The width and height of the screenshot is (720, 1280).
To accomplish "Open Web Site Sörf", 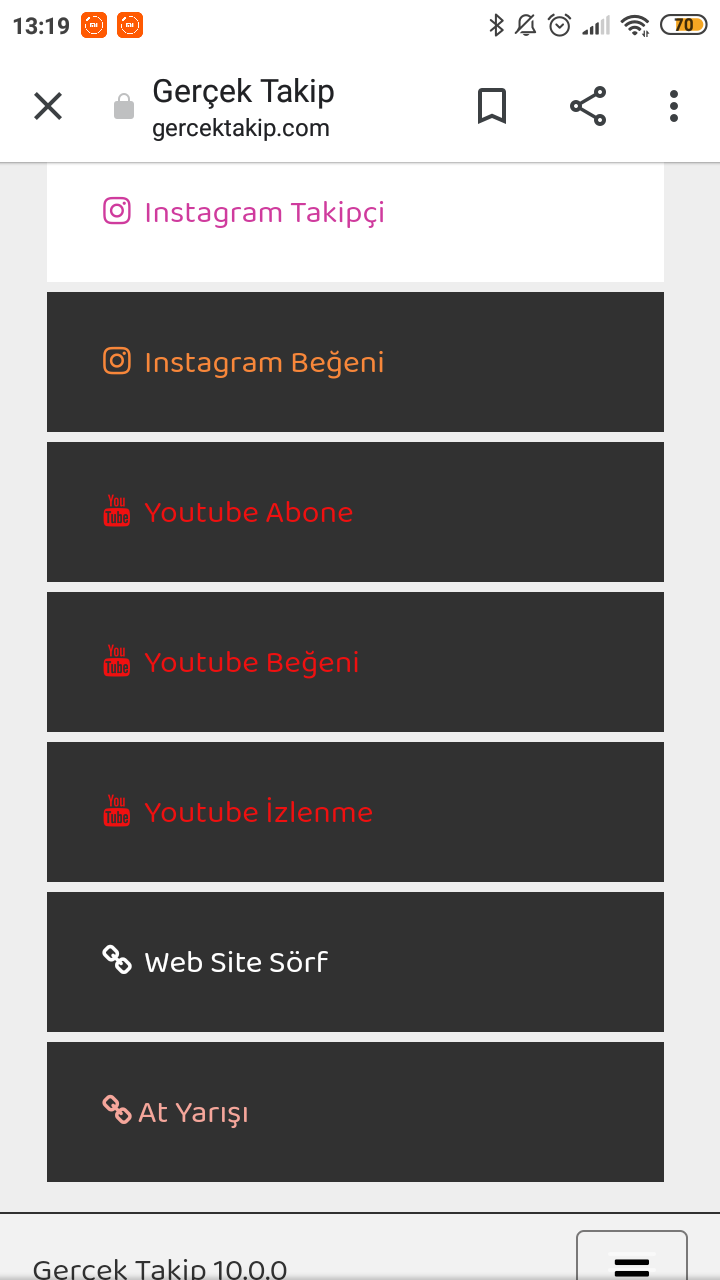I will coord(355,962).
